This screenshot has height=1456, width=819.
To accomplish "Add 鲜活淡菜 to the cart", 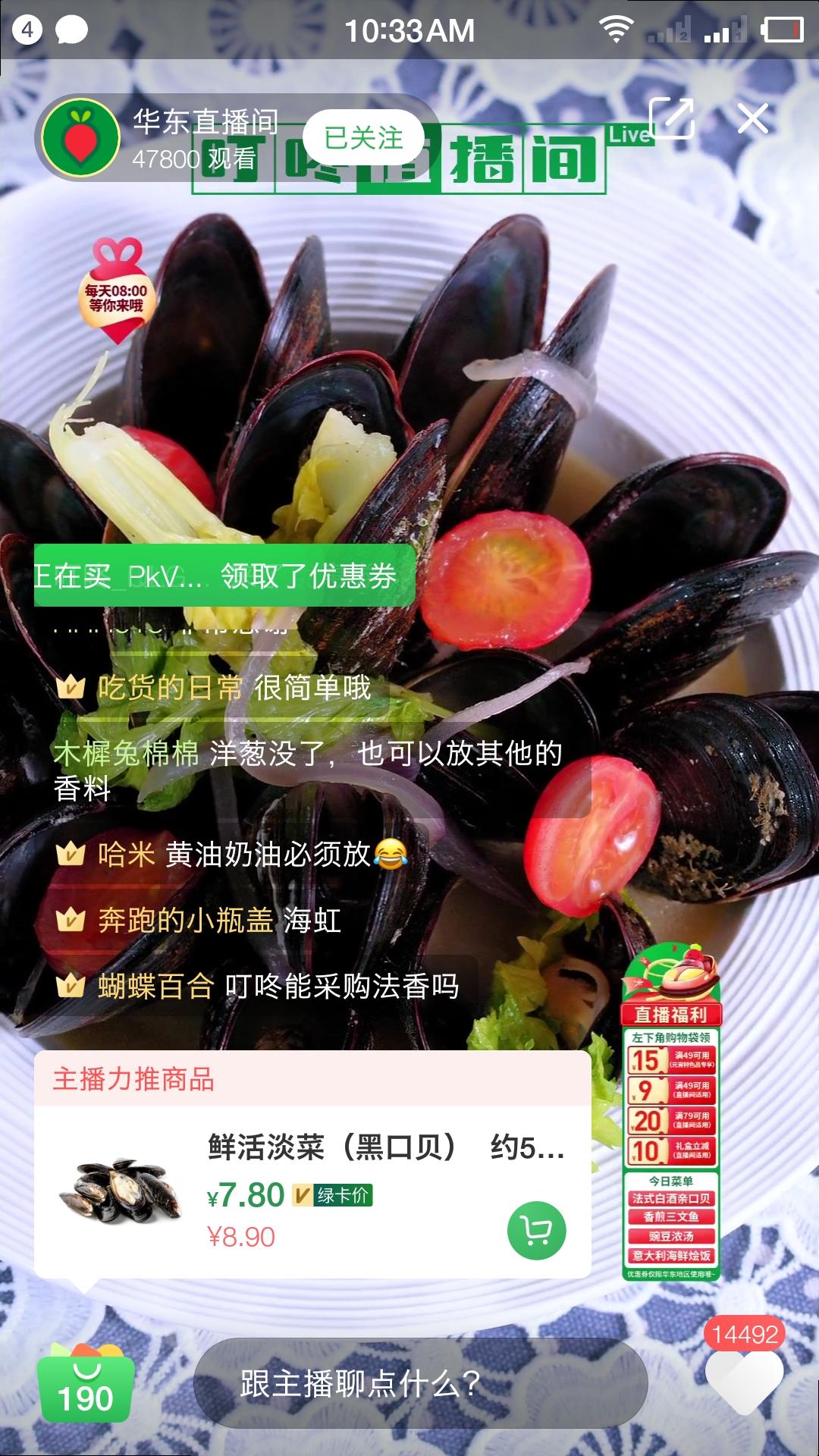I will (536, 1230).
